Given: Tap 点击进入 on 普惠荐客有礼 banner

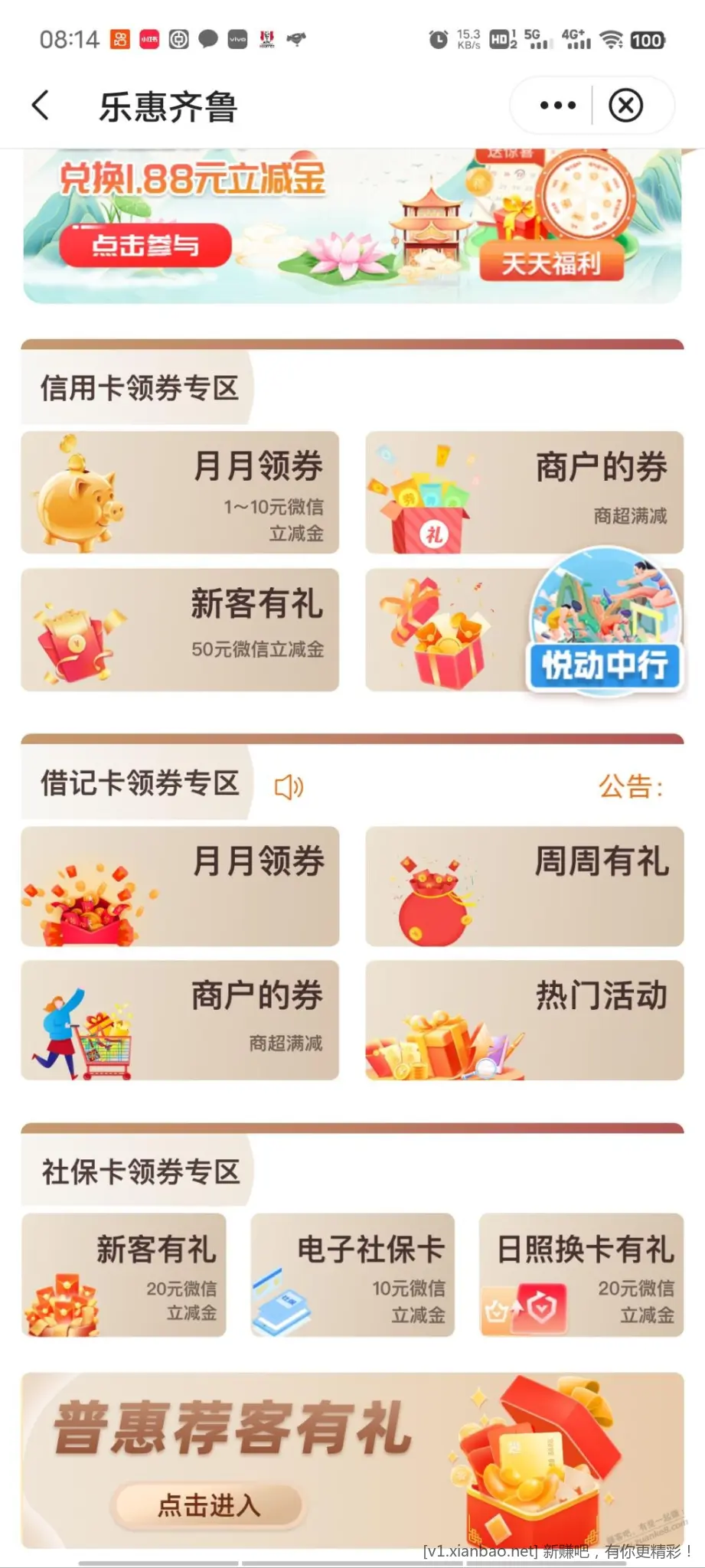Looking at the screenshot, I should (x=208, y=1506).
